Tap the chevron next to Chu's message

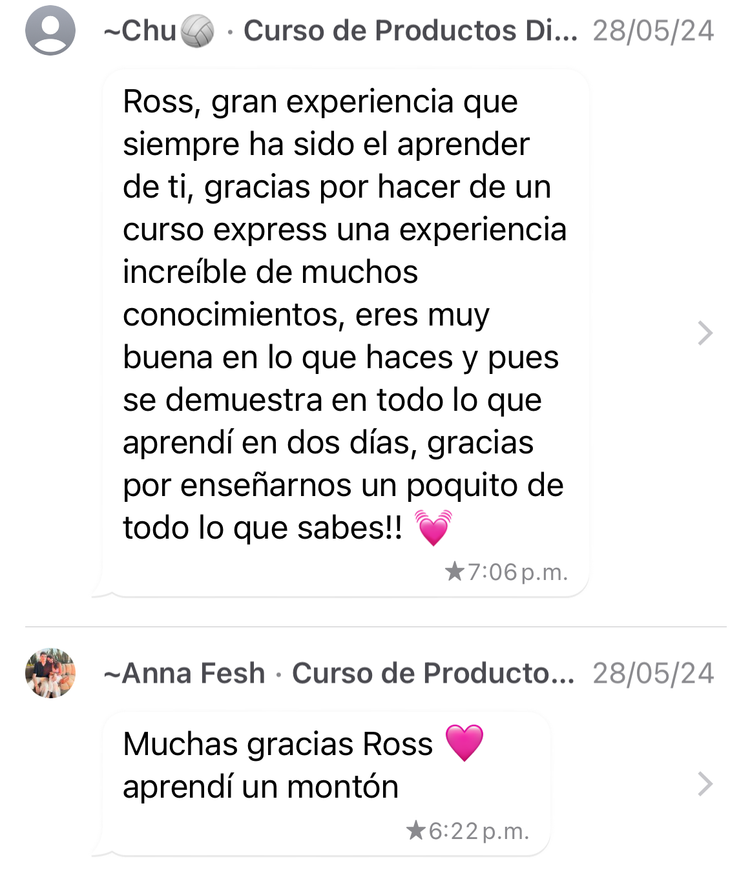click(x=705, y=334)
